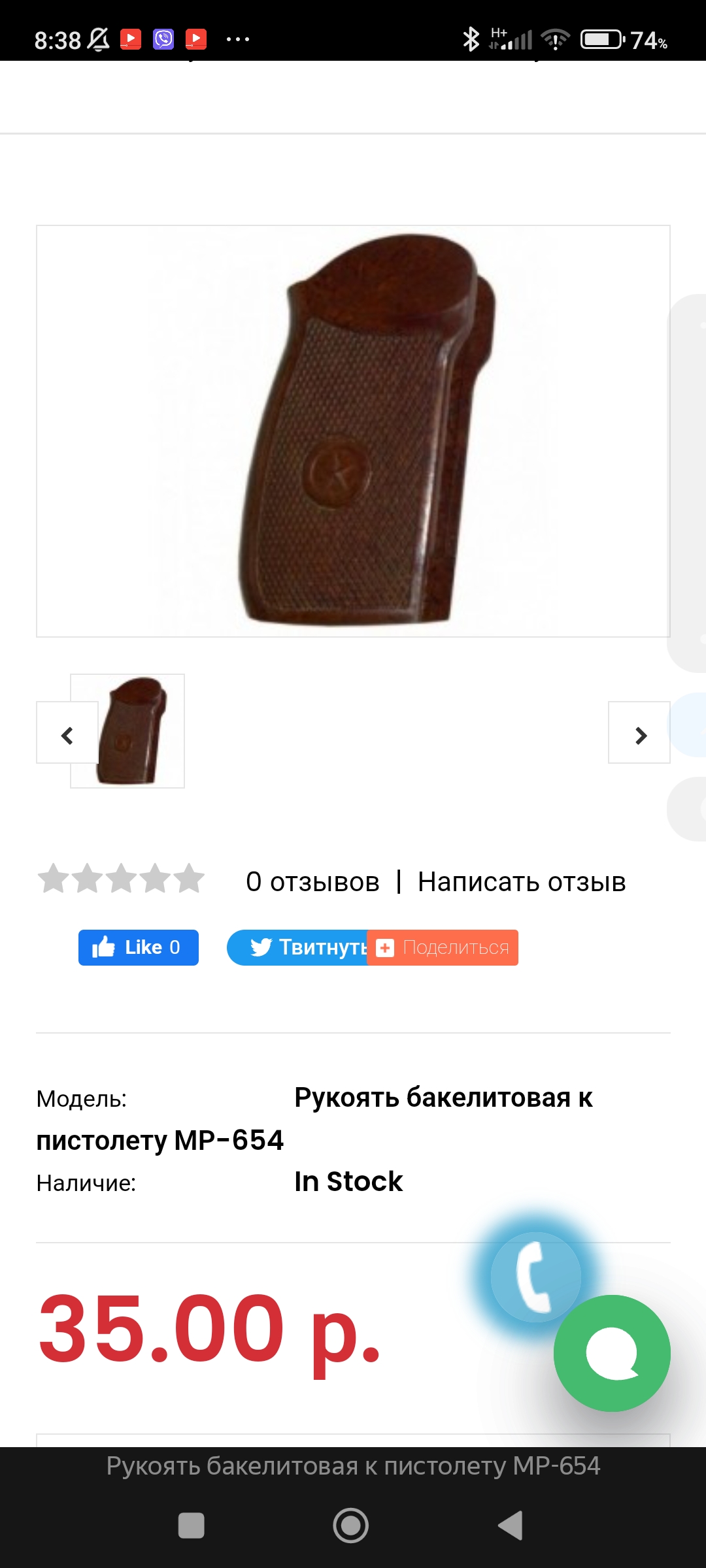706x1568 pixels.
Task: Go to the home screen
Action: point(351,1526)
